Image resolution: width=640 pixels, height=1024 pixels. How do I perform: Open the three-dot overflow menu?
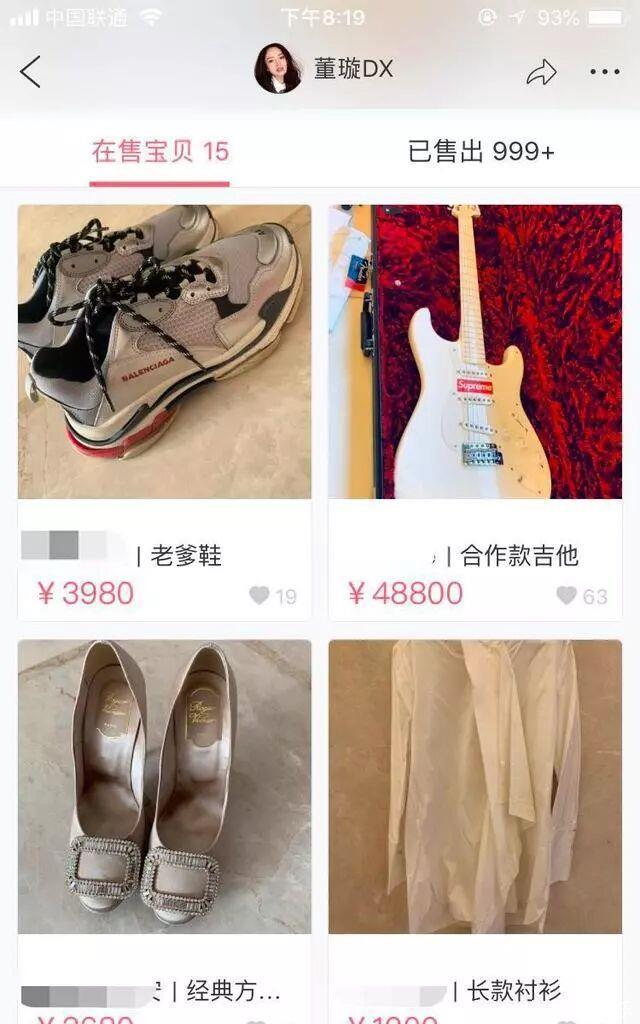[604, 72]
